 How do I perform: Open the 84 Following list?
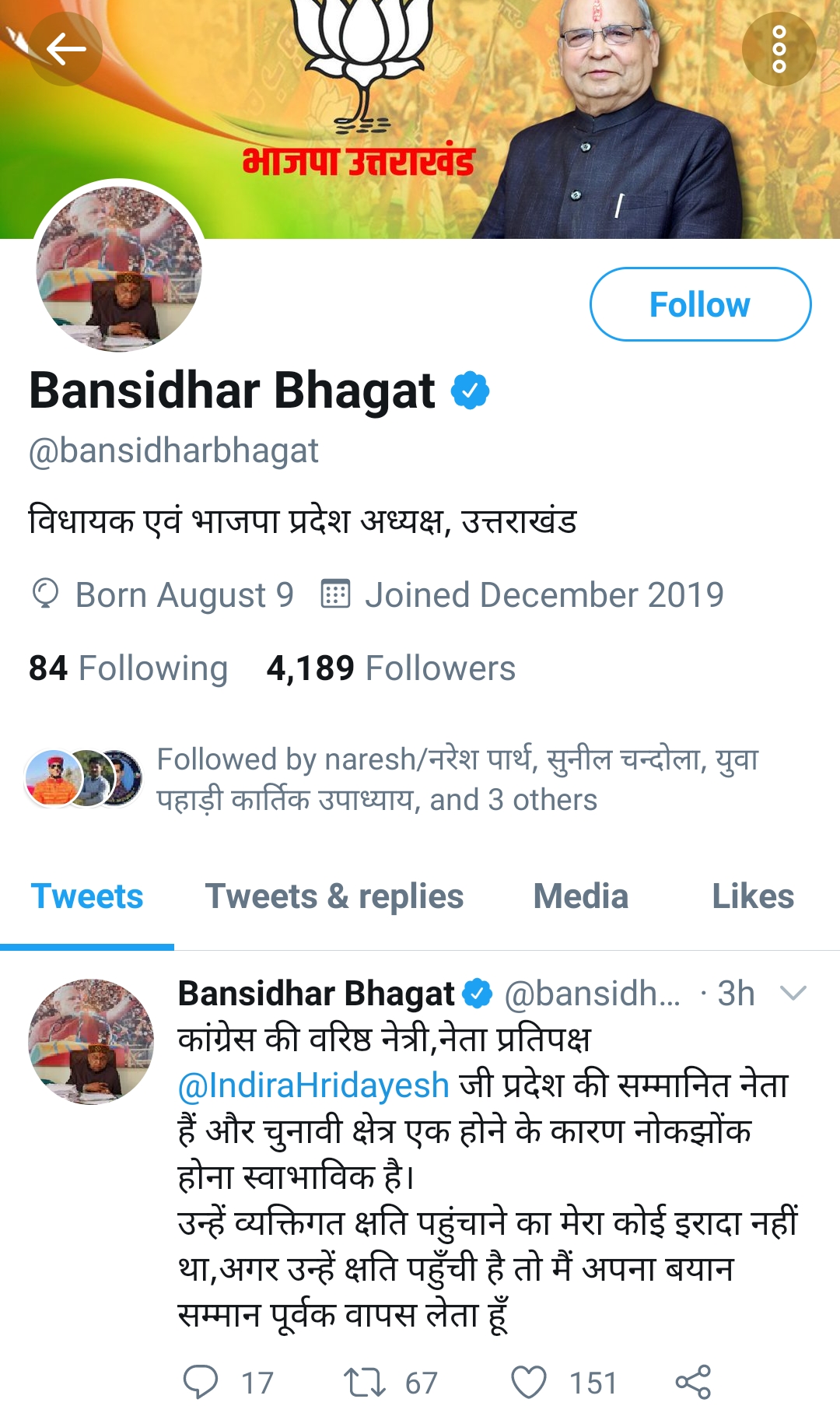[128, 668]
